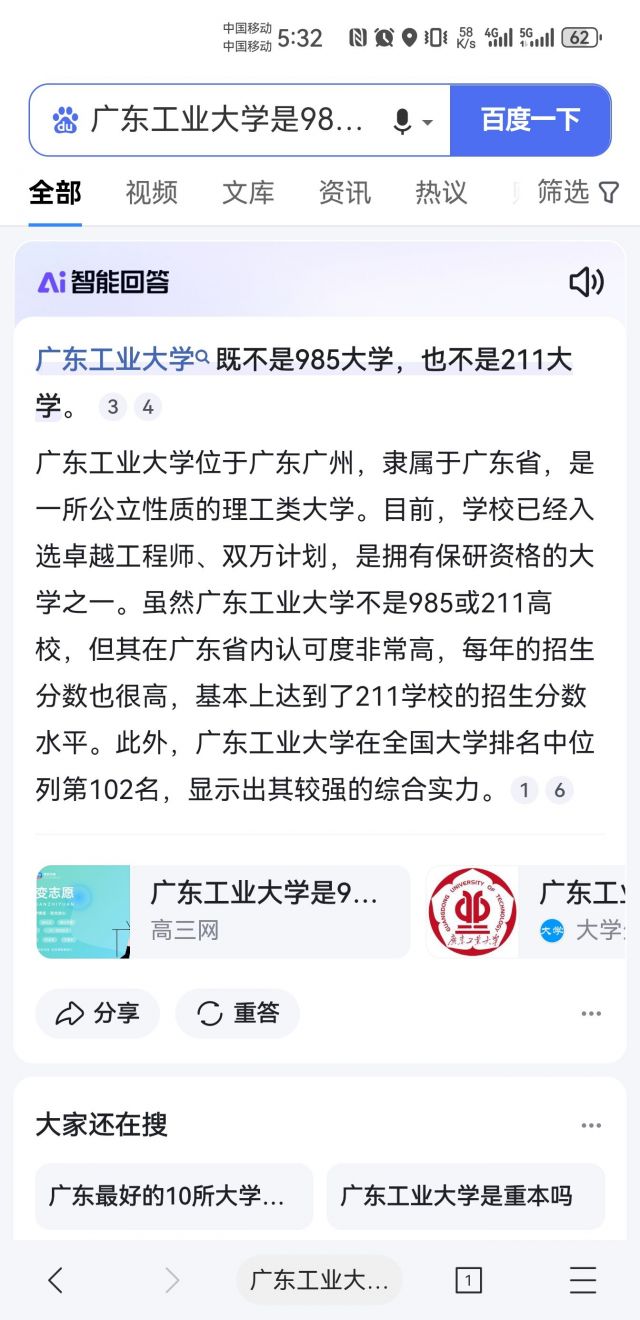Viewport: 640px width, 1320px height.
Task: Switch to the 文库 tab
Action: click(248, 192)
